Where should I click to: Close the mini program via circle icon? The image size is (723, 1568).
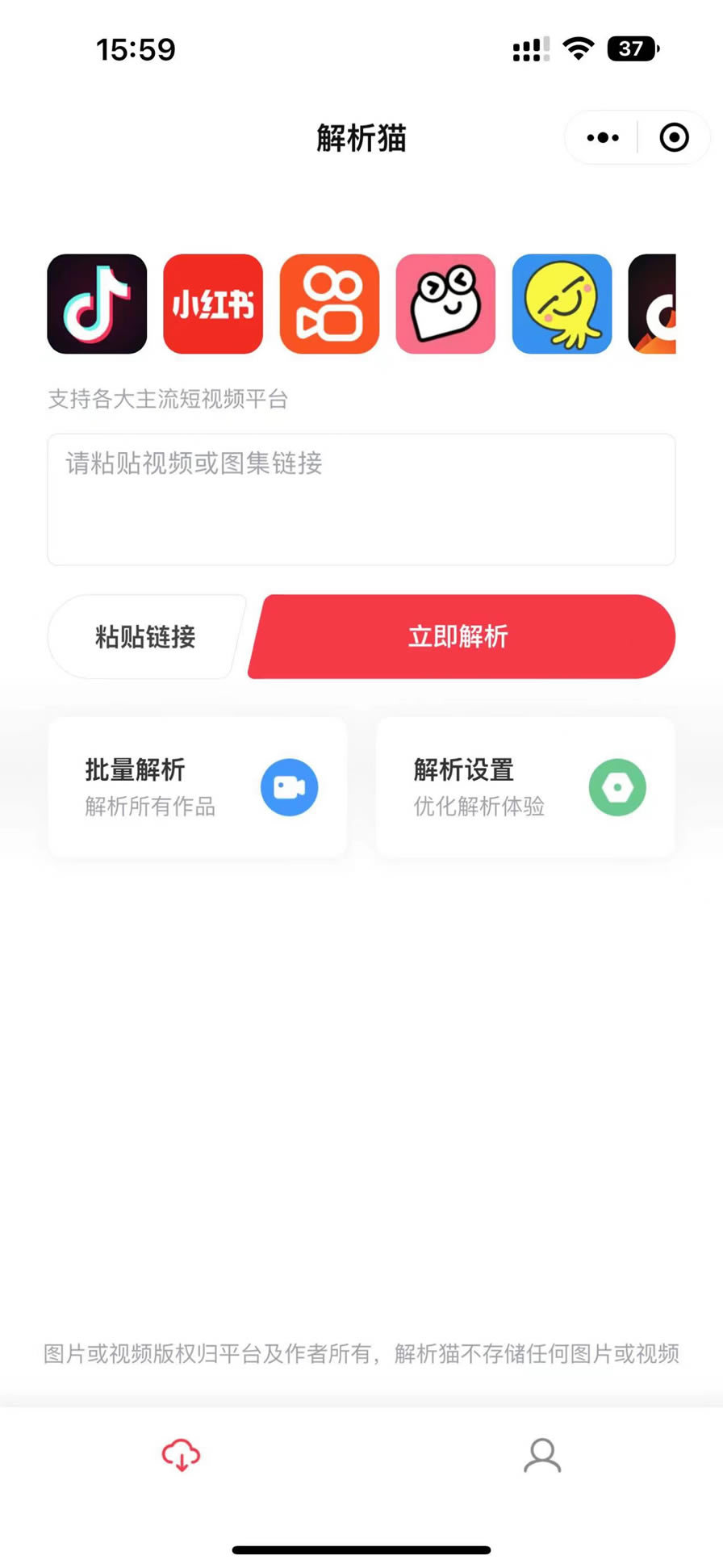tap(674, 138)
